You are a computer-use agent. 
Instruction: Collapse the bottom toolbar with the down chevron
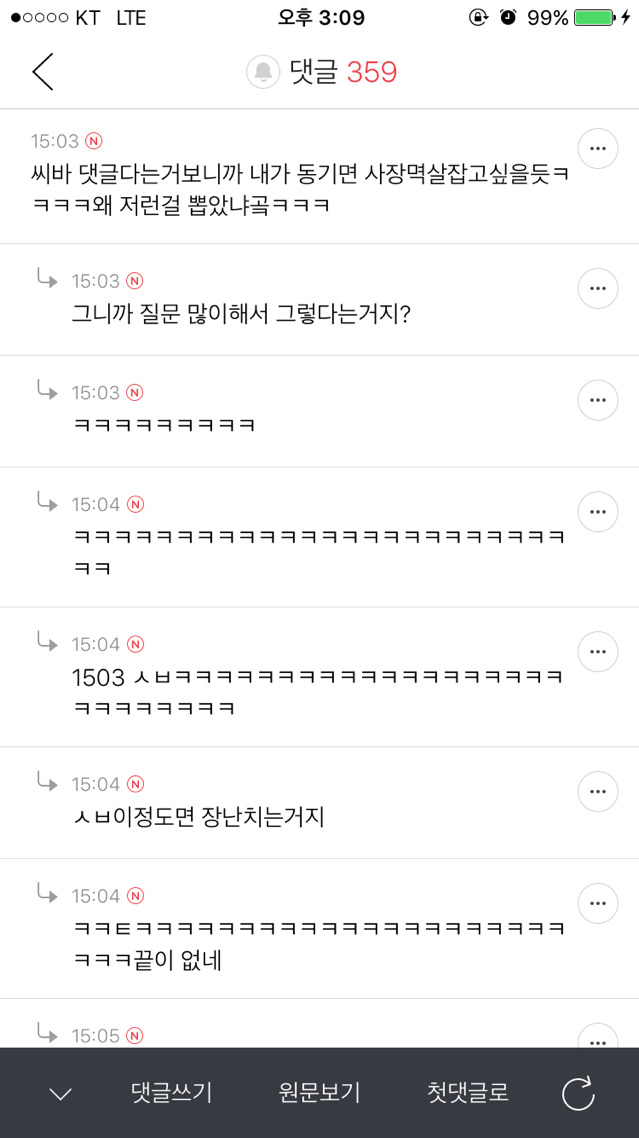pyautogui.click(x=60, y=1093)
